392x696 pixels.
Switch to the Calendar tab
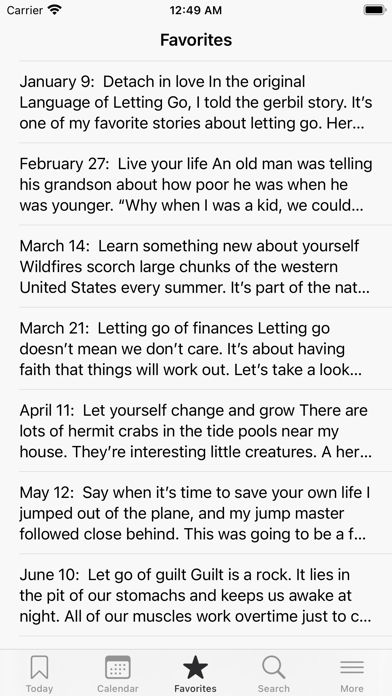point(118,674)
